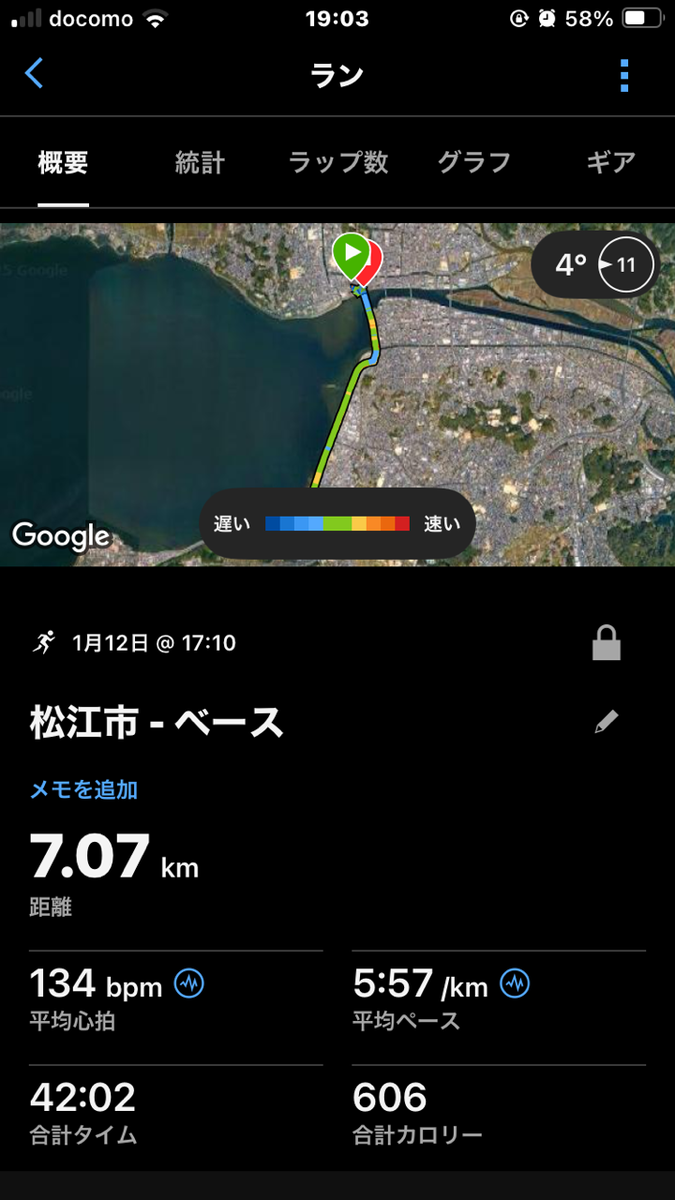The height and width of the screenshot is (1200, 675).
Task: Tap the lock privacy icon
Action: 606,645
